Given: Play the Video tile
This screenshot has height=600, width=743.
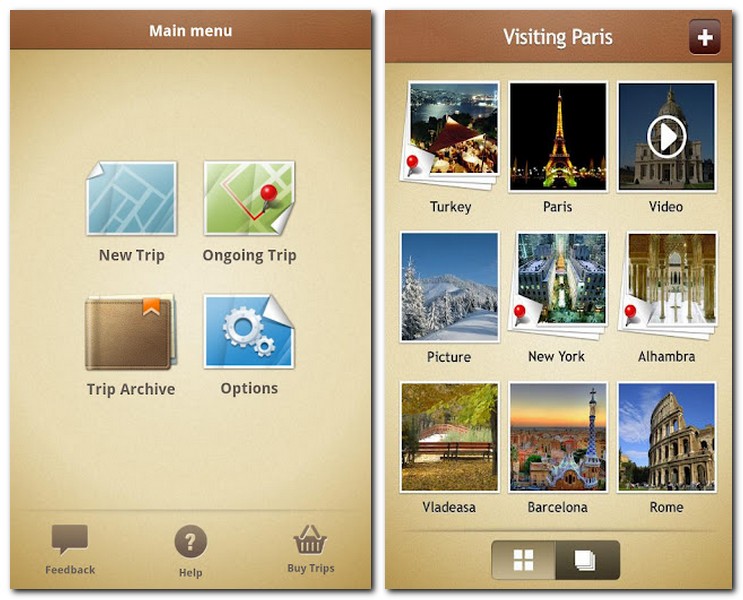Looking at the screenshot, I should 666,136.
